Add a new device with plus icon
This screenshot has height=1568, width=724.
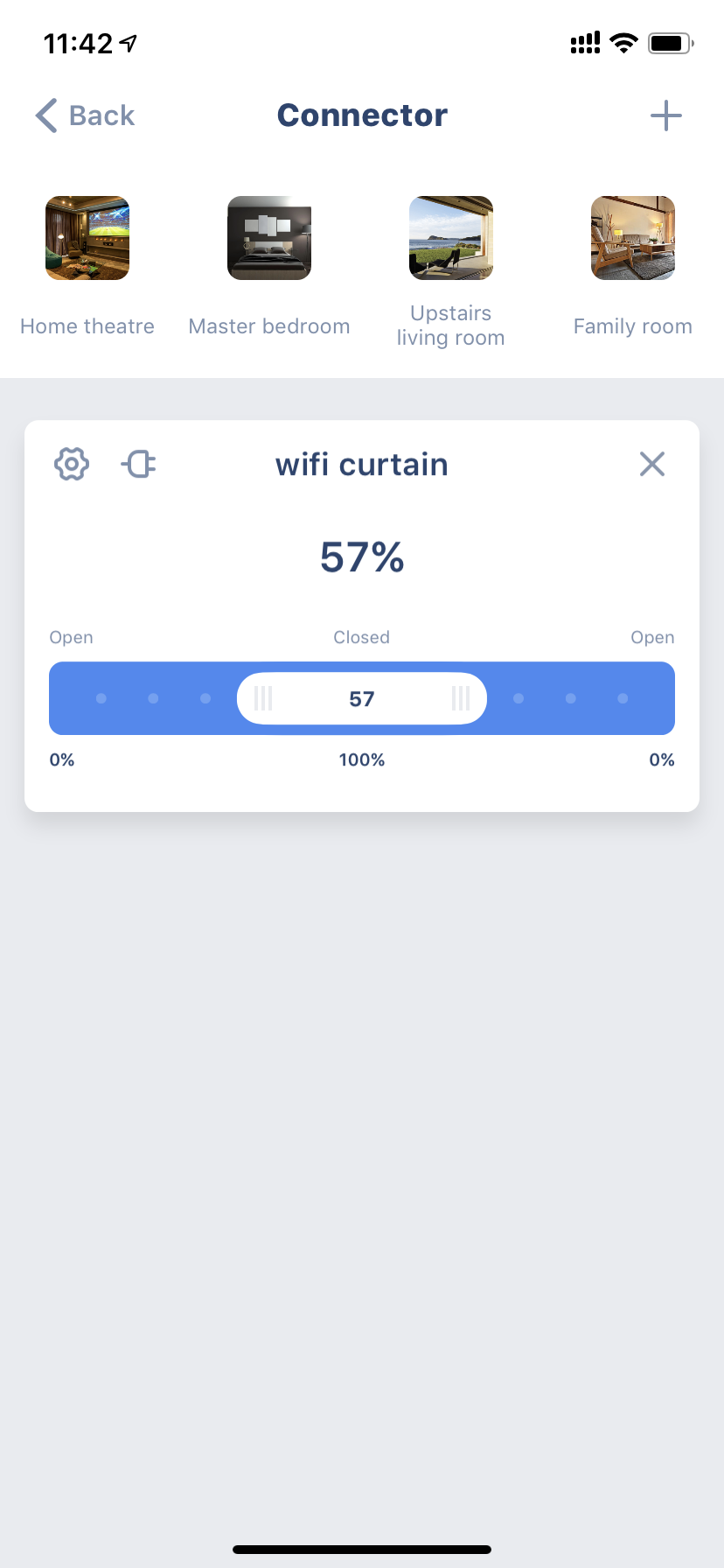[666, 115]
